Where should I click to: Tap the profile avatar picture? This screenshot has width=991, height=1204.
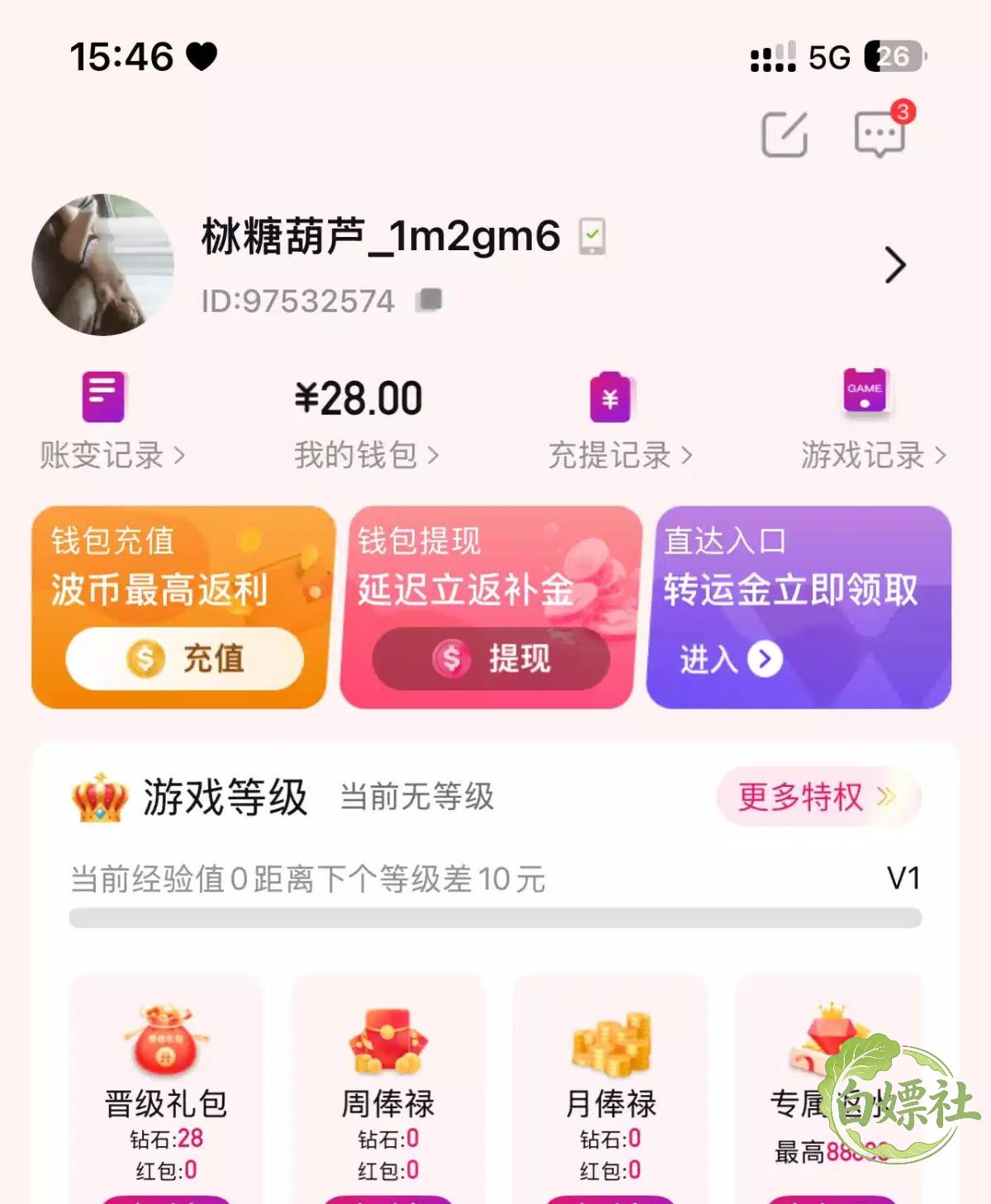click(x=103, y=265)
